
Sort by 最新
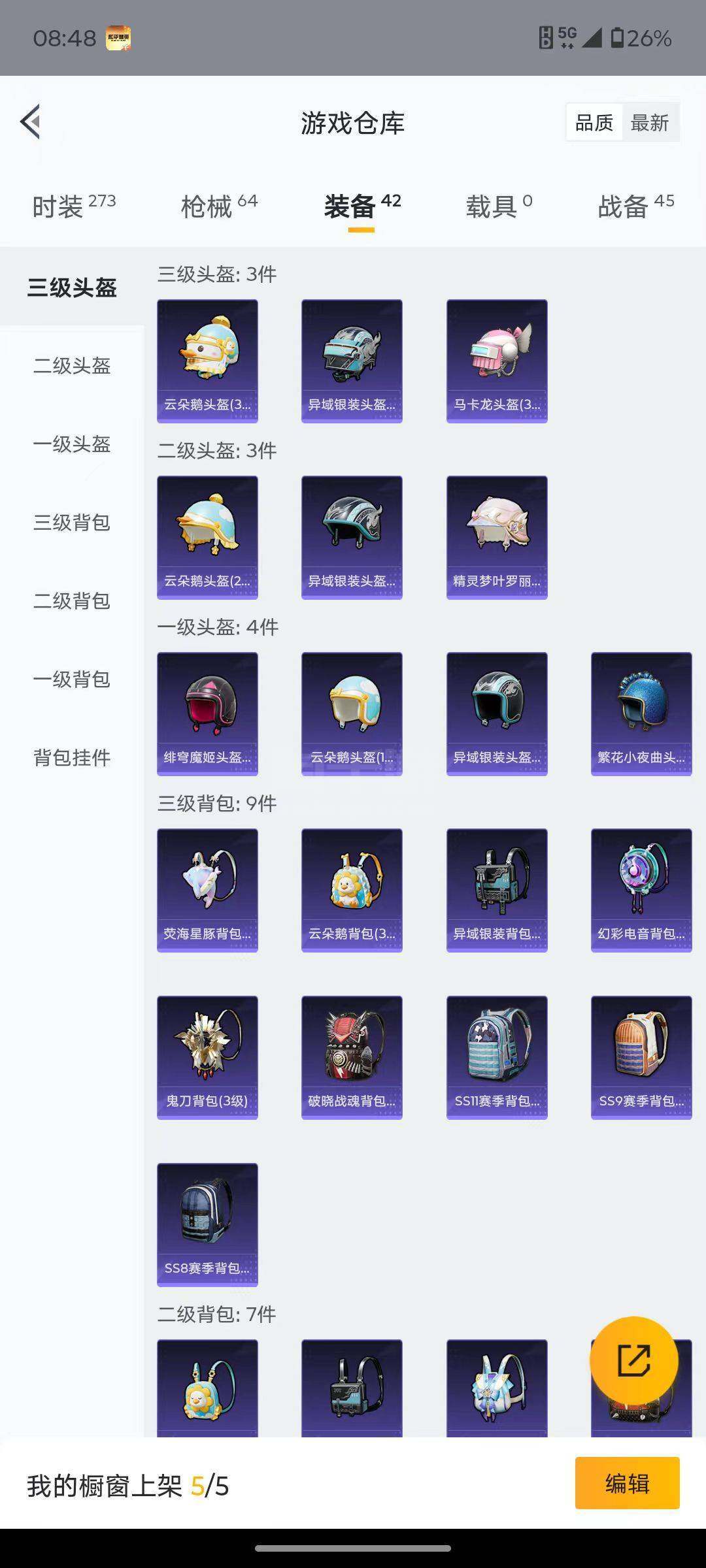(x=649, y=123)
